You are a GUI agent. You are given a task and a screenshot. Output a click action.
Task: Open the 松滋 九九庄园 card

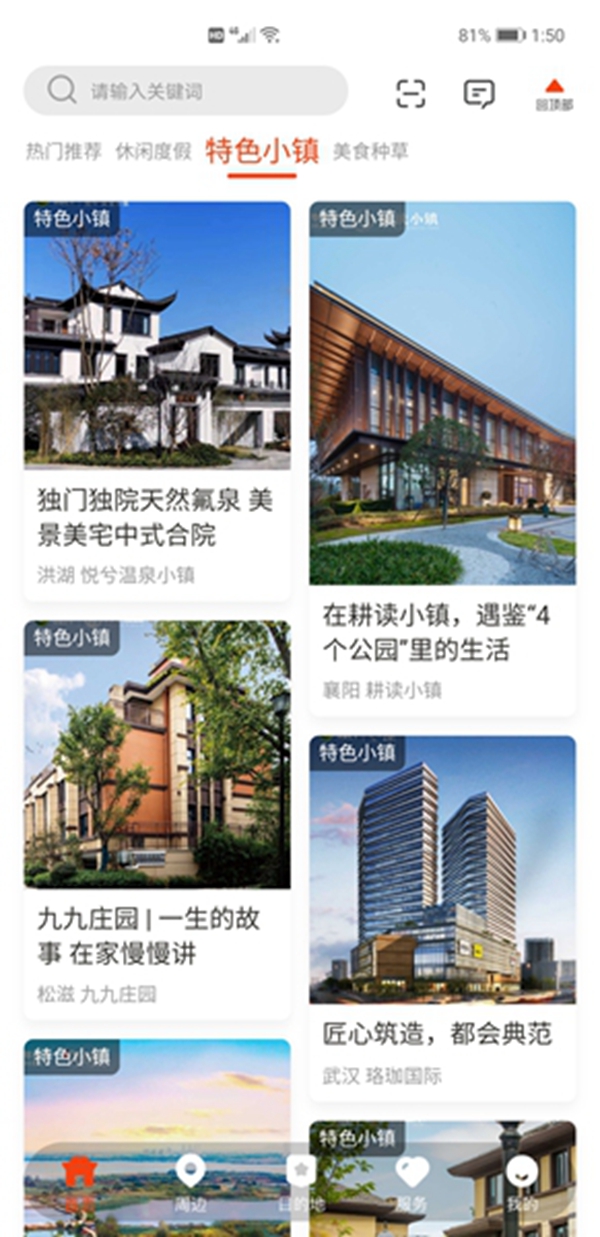157,819
